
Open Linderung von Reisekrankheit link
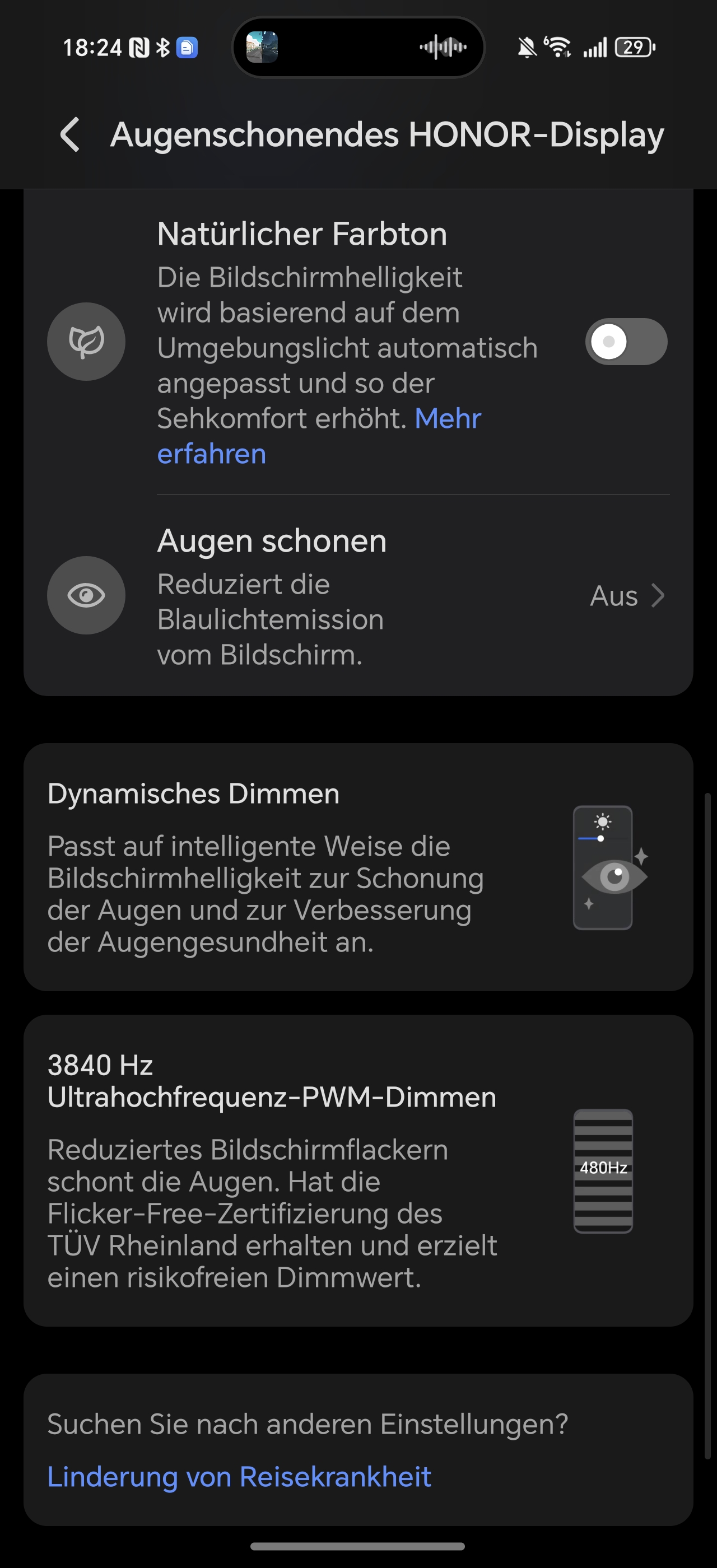pyautogui.click(x=239, y=1477)
